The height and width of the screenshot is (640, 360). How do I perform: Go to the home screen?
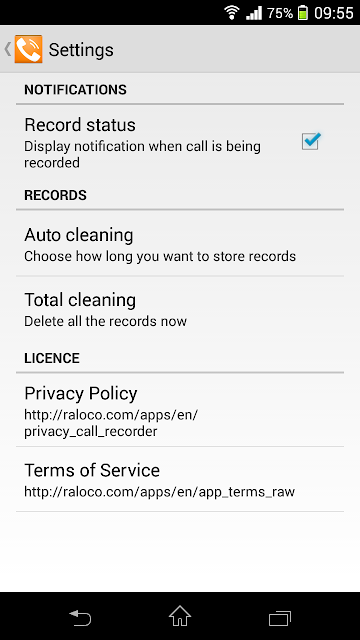(x=180, y=616)
